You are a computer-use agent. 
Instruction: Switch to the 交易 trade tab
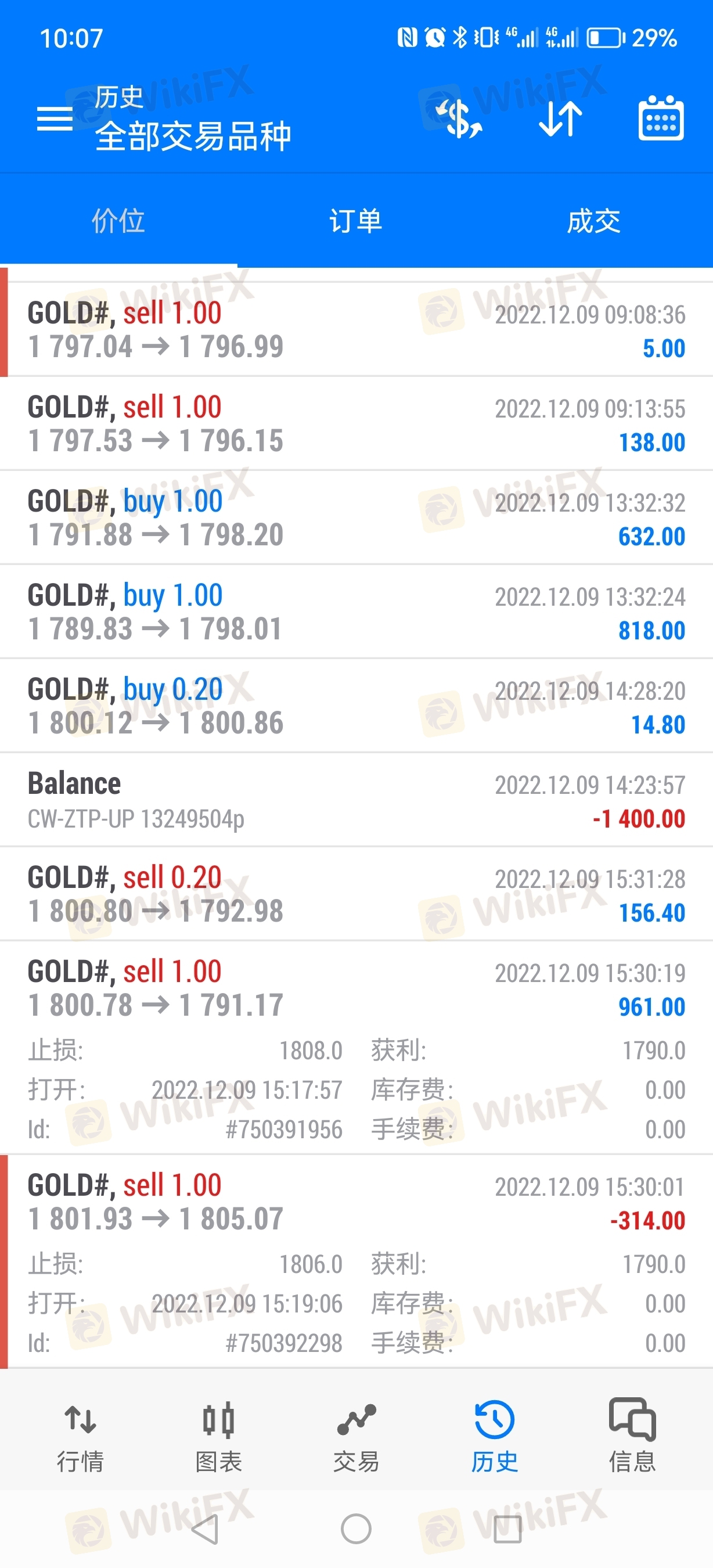click(356, 1436)
